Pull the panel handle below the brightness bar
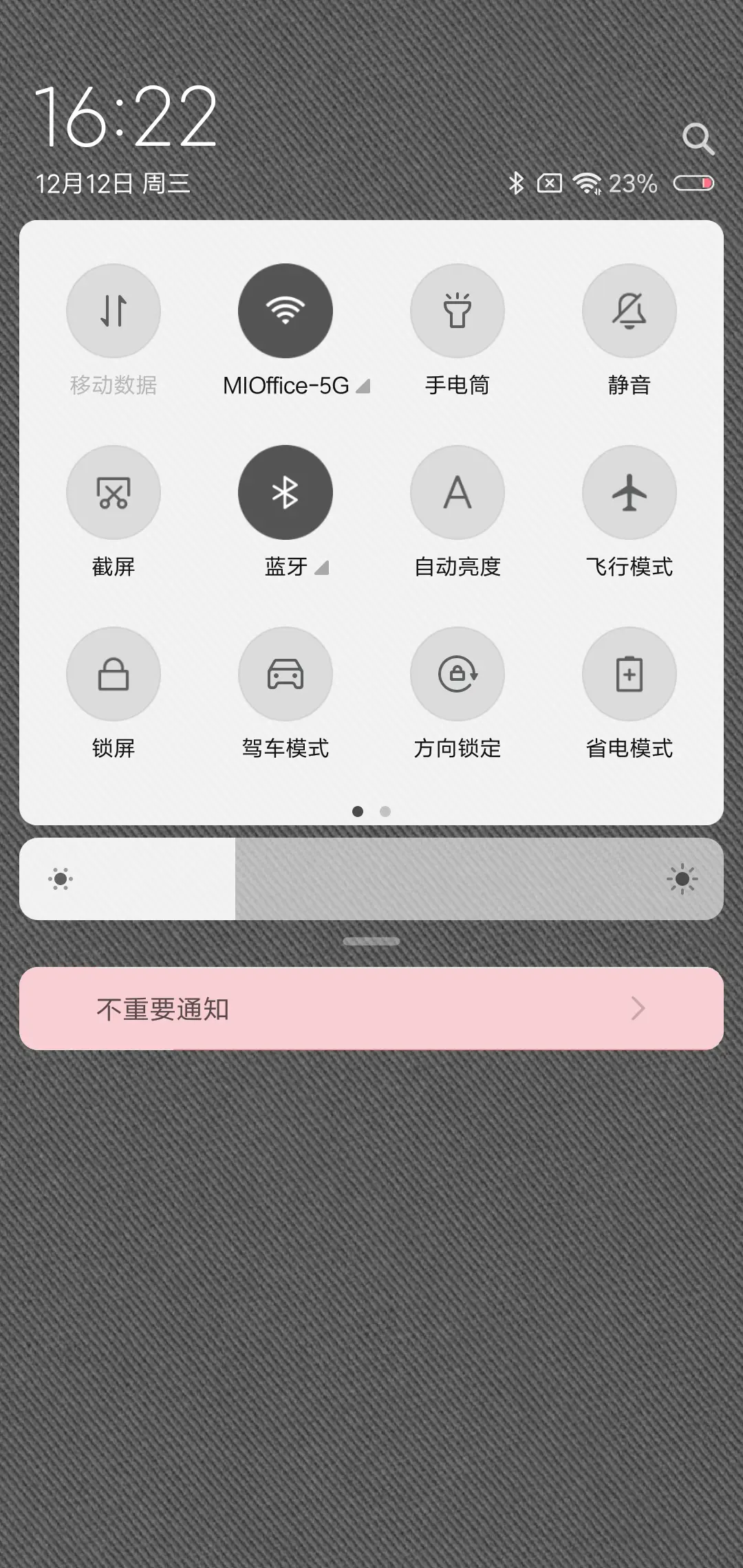 [371, 940]
